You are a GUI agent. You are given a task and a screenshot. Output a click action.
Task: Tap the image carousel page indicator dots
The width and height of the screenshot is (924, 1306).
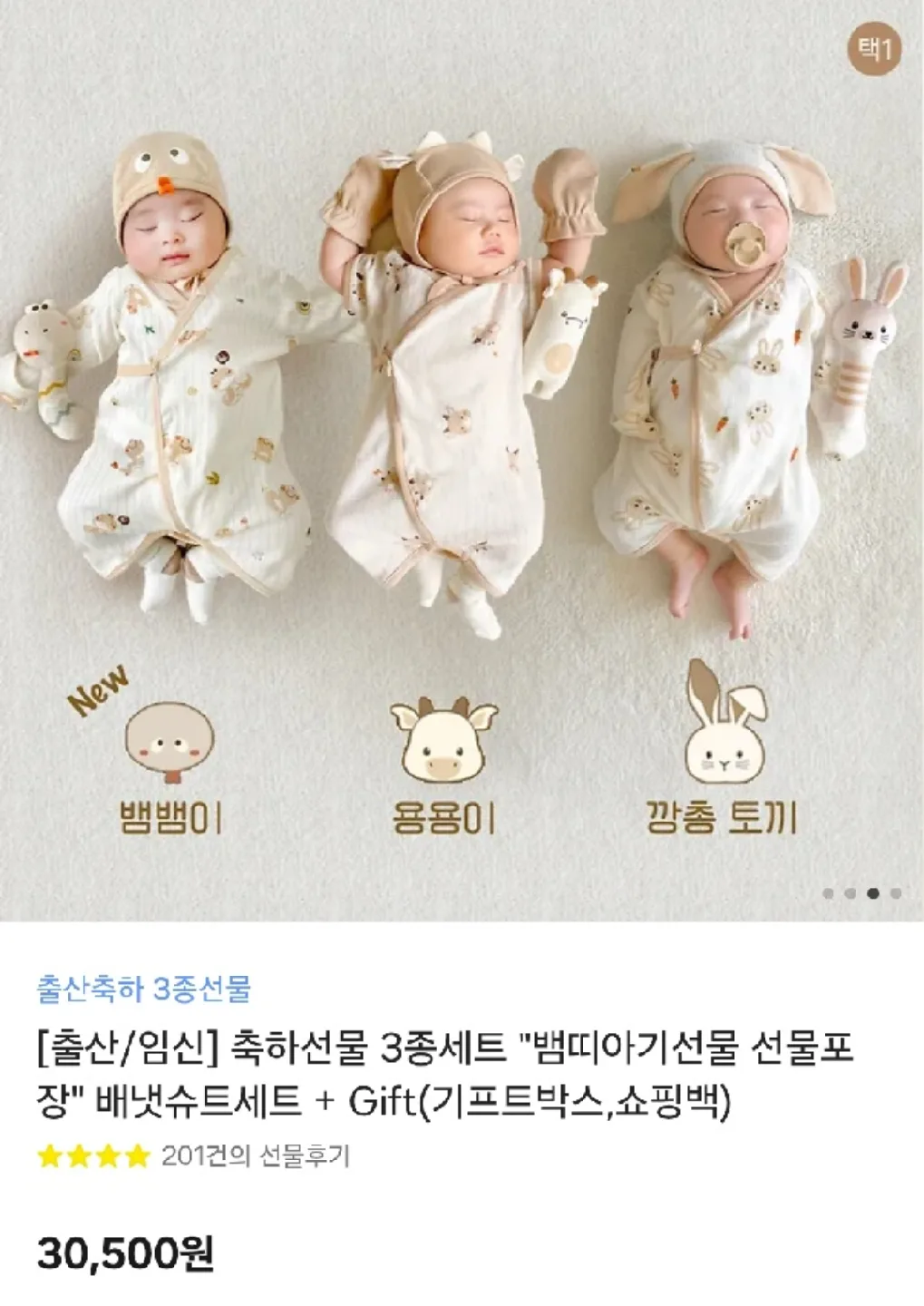(861, 893)
